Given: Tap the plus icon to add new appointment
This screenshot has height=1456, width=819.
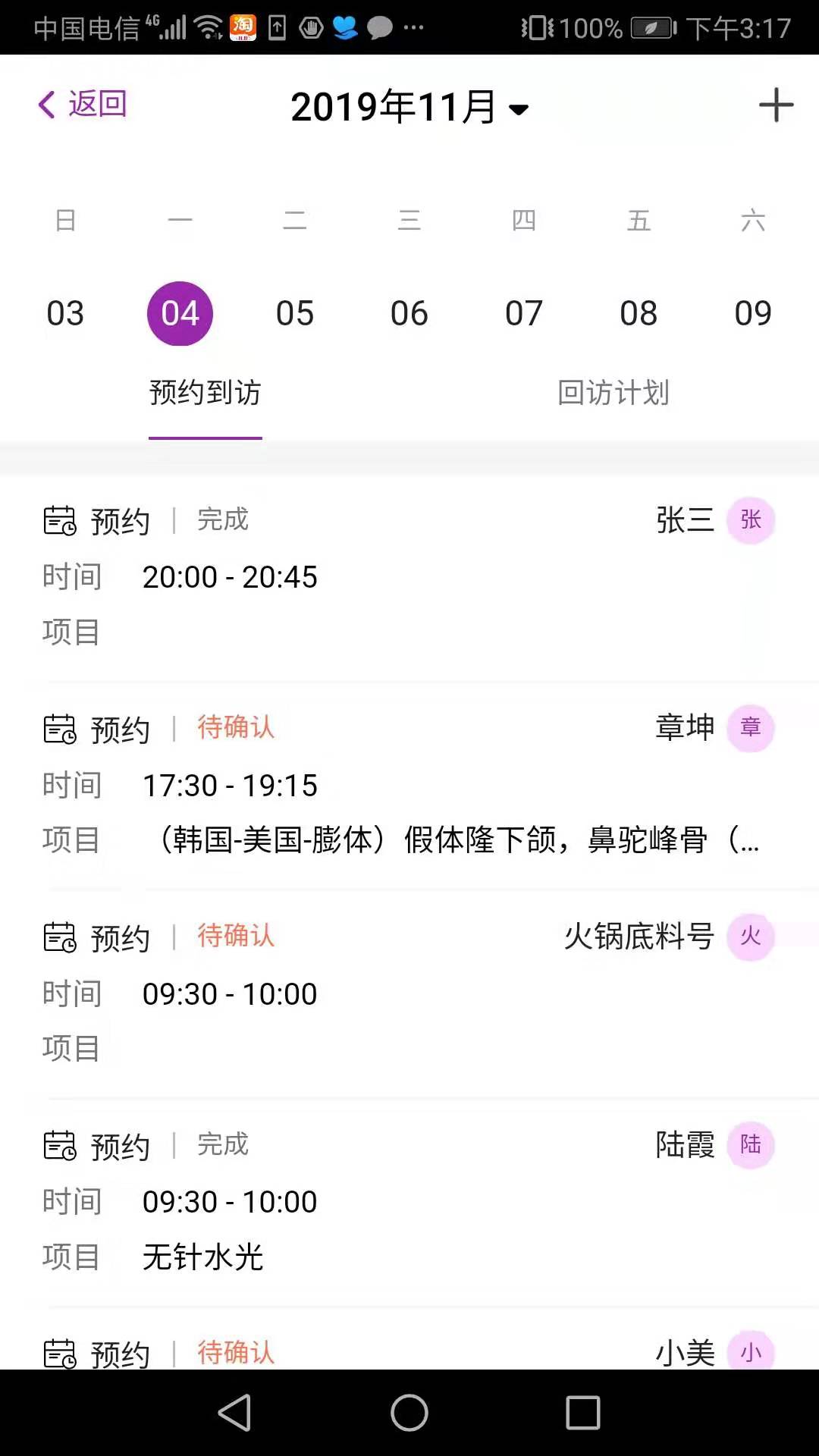Looking at the screenshot, I should pos(775,105).
